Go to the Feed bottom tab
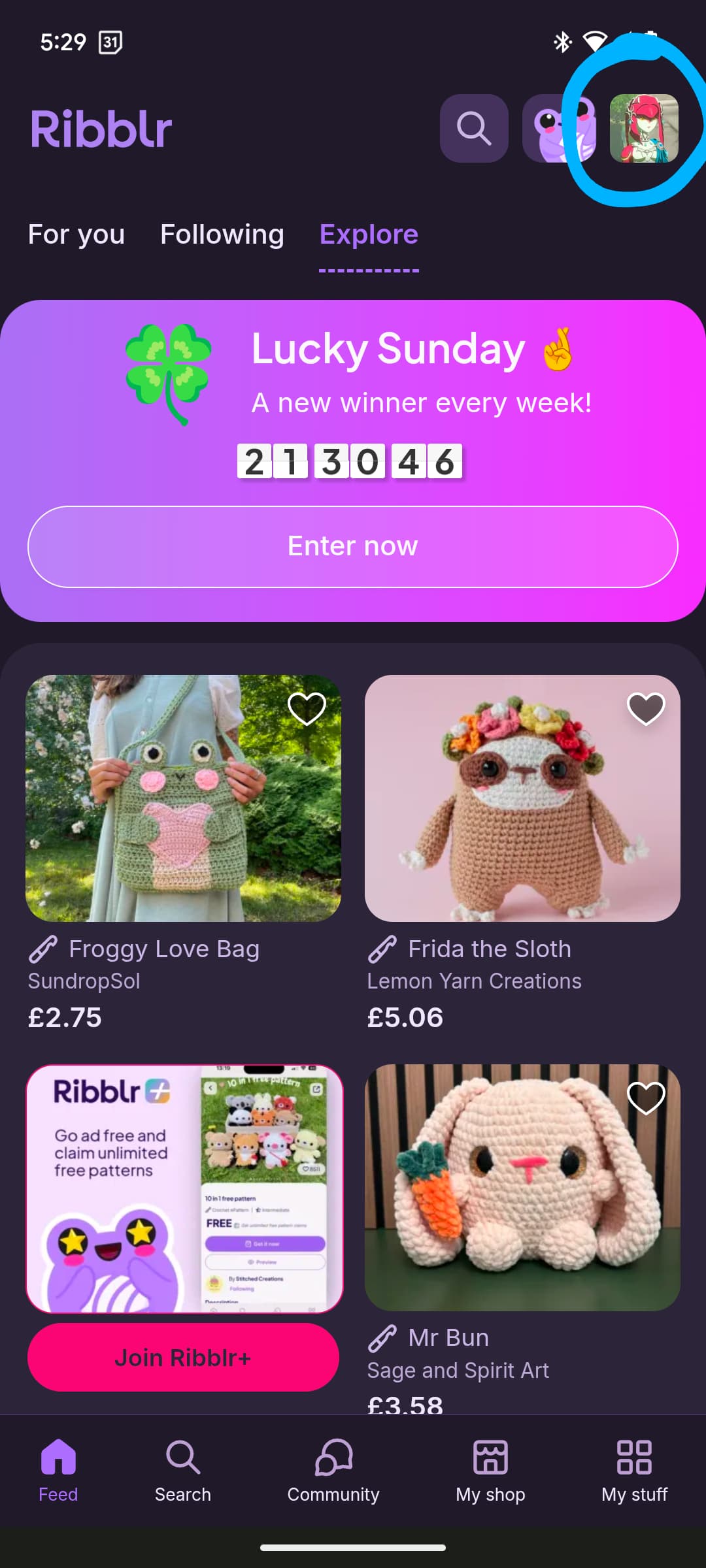 58,1470
